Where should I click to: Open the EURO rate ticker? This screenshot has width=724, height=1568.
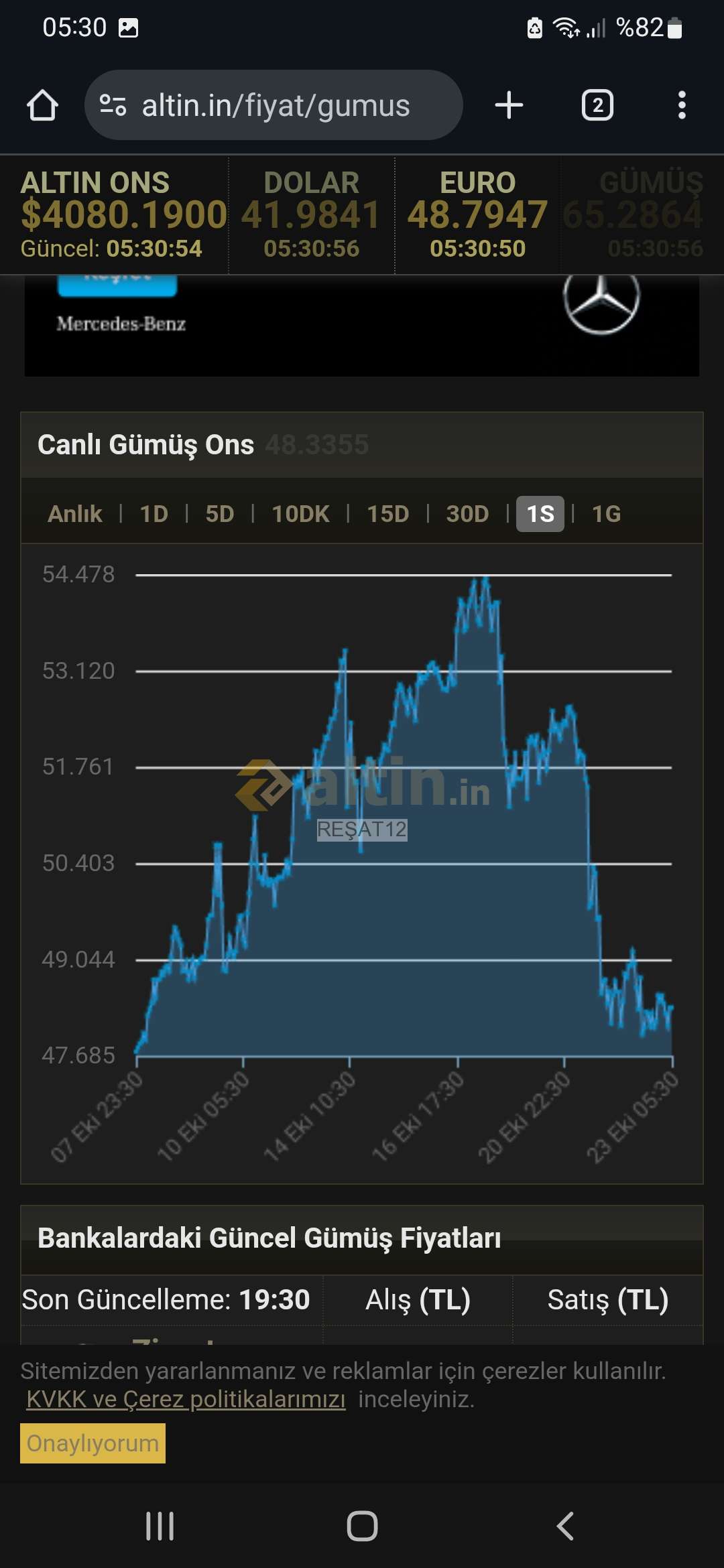point(477,214)
